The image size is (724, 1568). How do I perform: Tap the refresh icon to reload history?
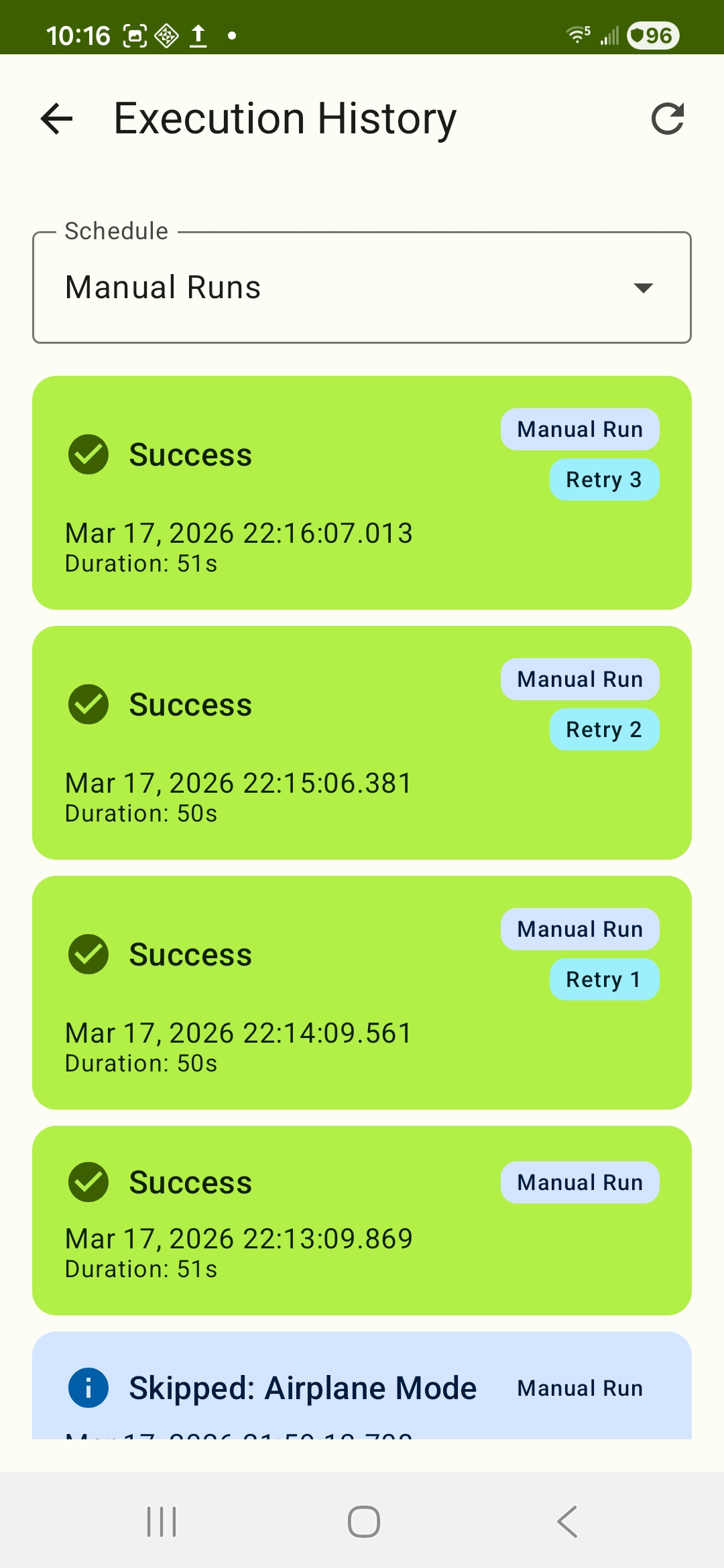coord(668,118)
